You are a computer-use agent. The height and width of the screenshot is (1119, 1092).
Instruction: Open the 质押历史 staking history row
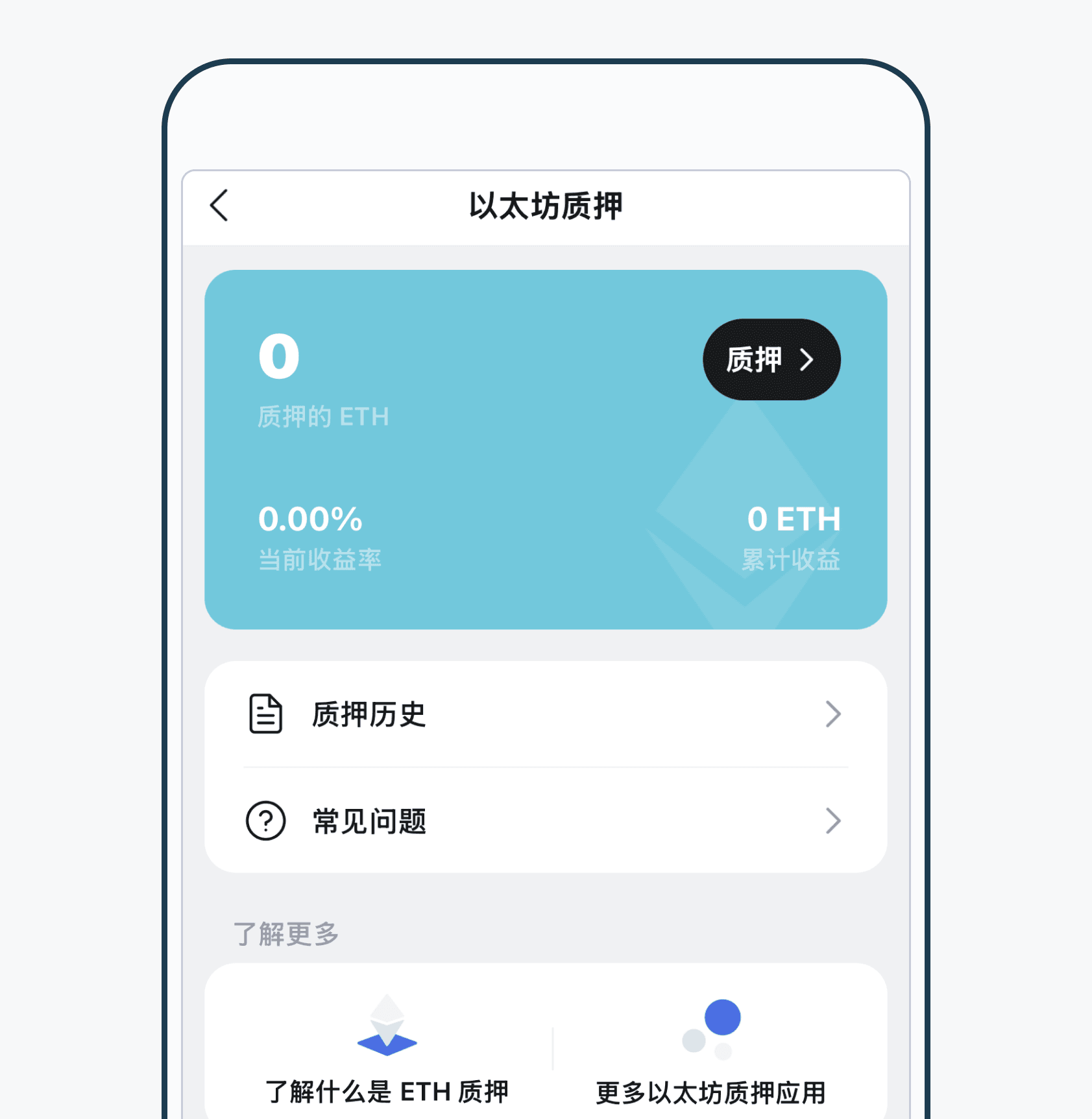point(545,714)
